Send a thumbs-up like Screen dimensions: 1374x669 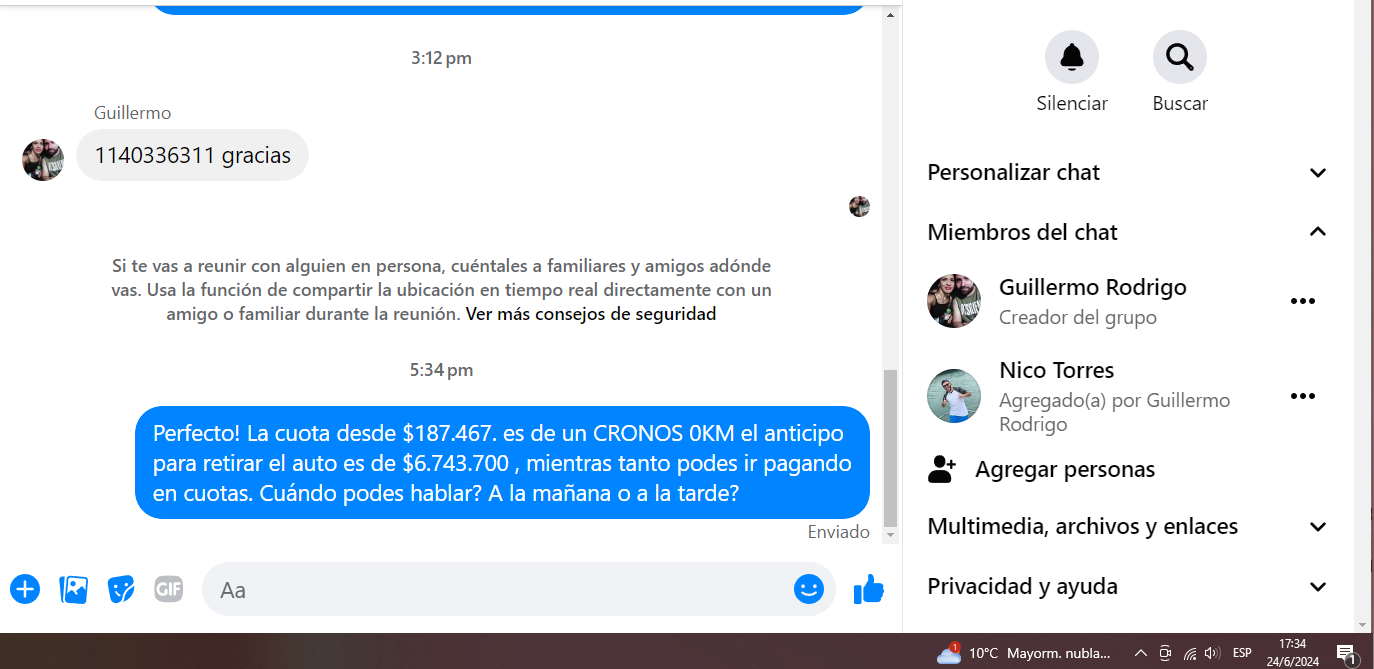(x=868, y=589)
